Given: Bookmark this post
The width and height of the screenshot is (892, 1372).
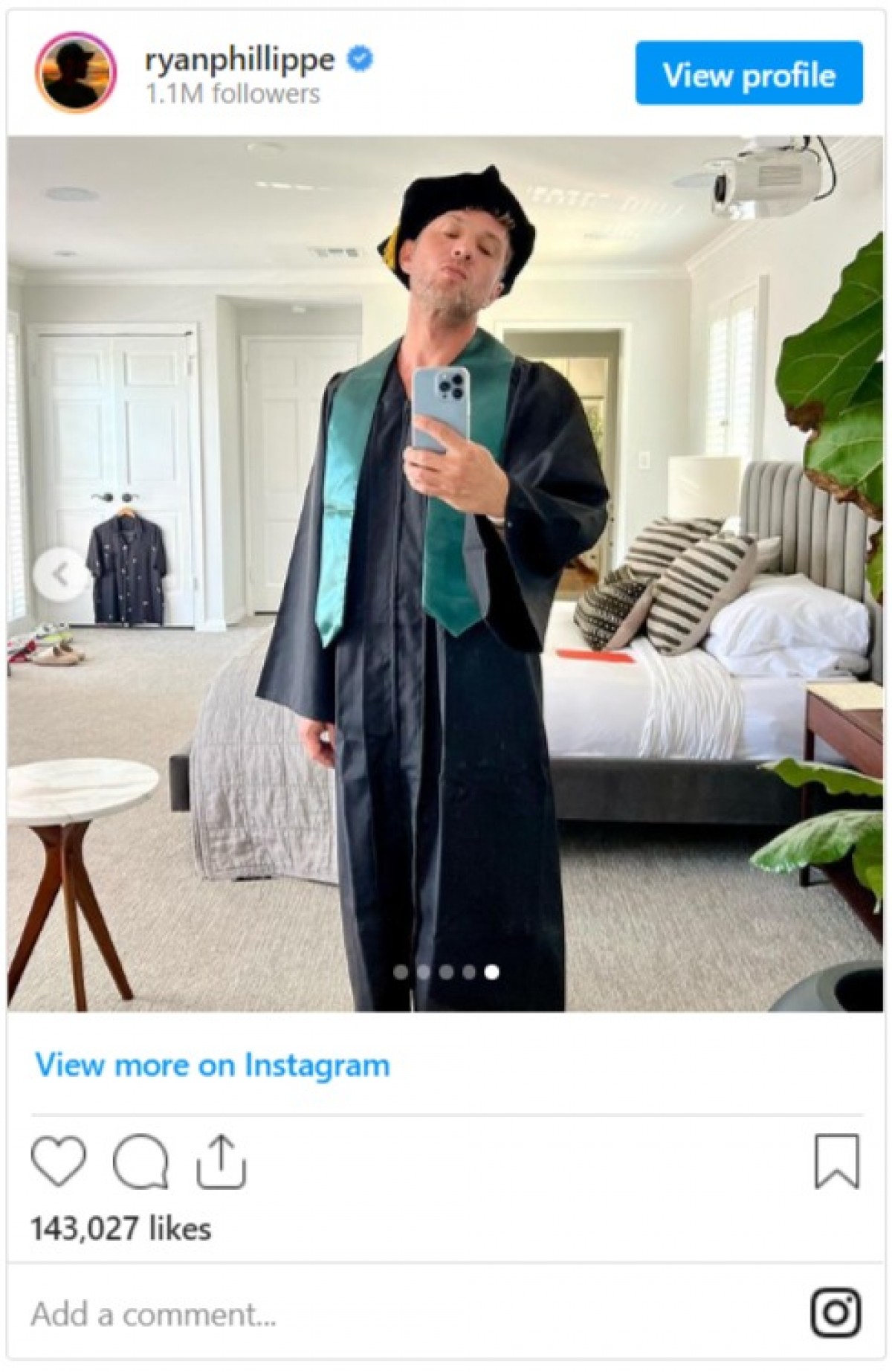Looking at the screenshot, I should [836, 1161].
